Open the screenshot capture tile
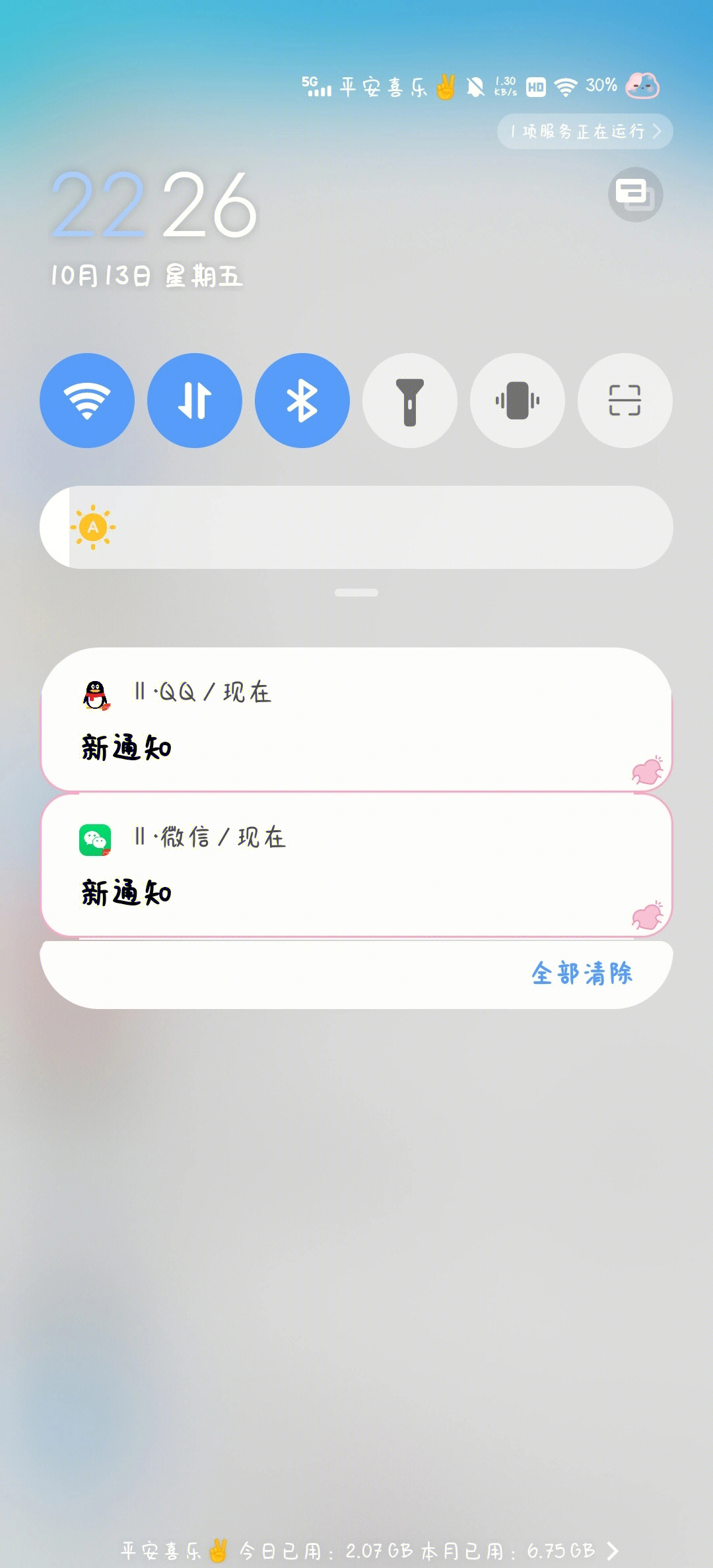The image size is (713, 1568). [x=625, y=401]
